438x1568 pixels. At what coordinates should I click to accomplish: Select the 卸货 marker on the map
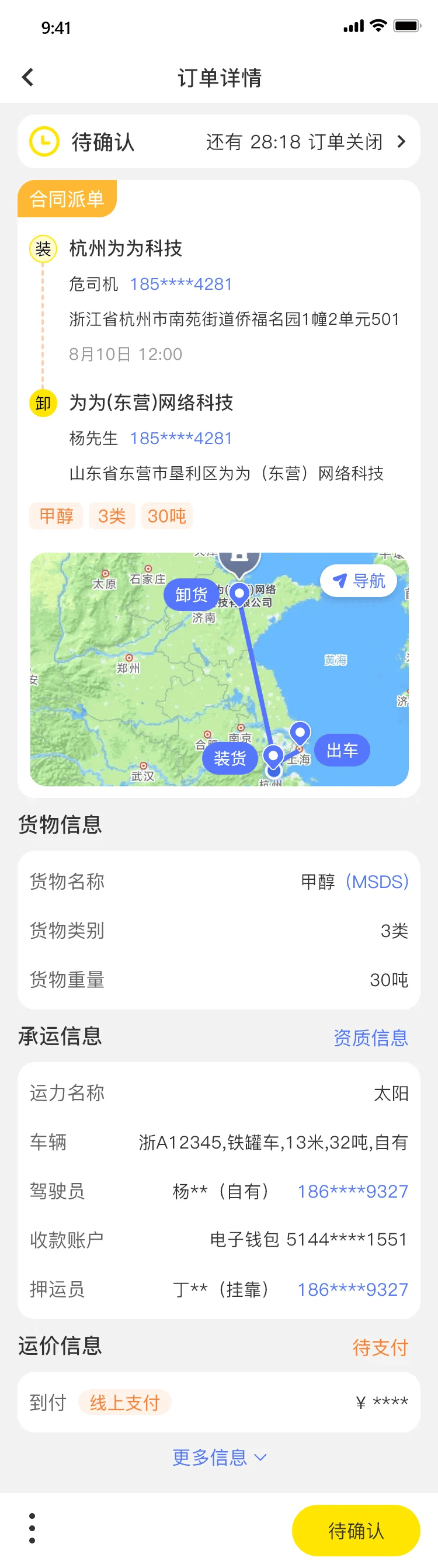[x=192, y=595]
